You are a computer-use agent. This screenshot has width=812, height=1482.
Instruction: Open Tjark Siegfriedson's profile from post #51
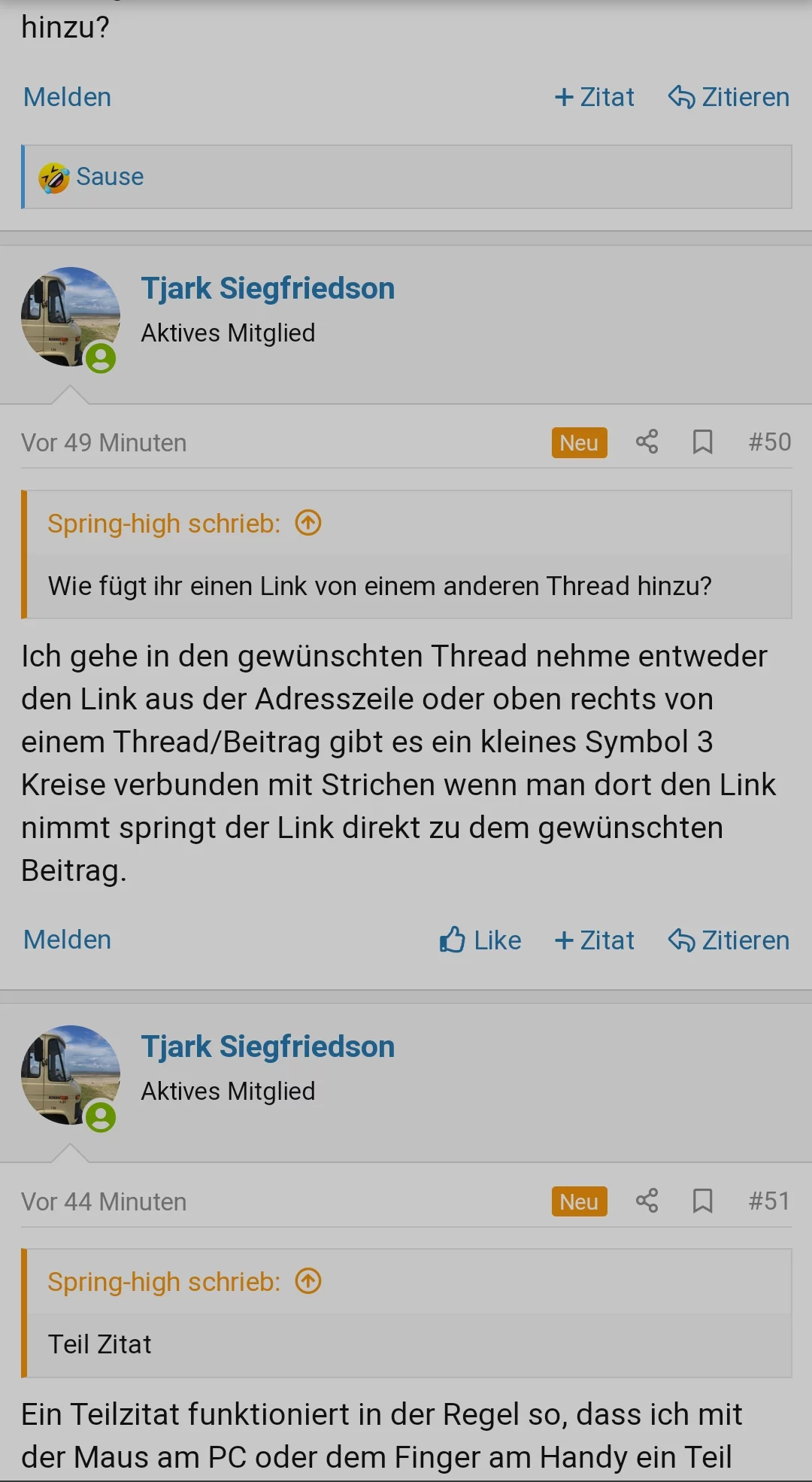pos(268,1046)
